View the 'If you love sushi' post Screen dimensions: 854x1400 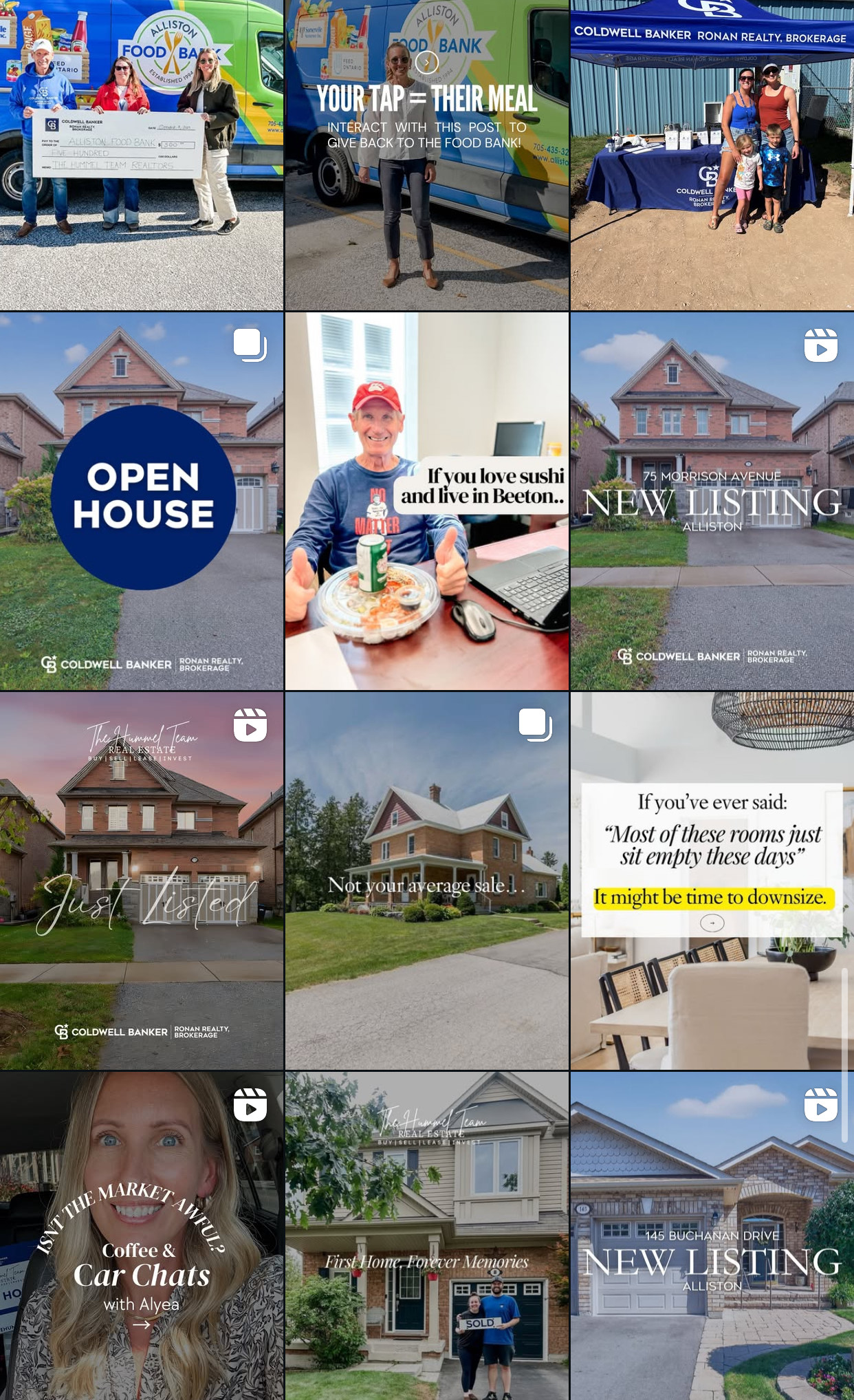coord(426,501)
